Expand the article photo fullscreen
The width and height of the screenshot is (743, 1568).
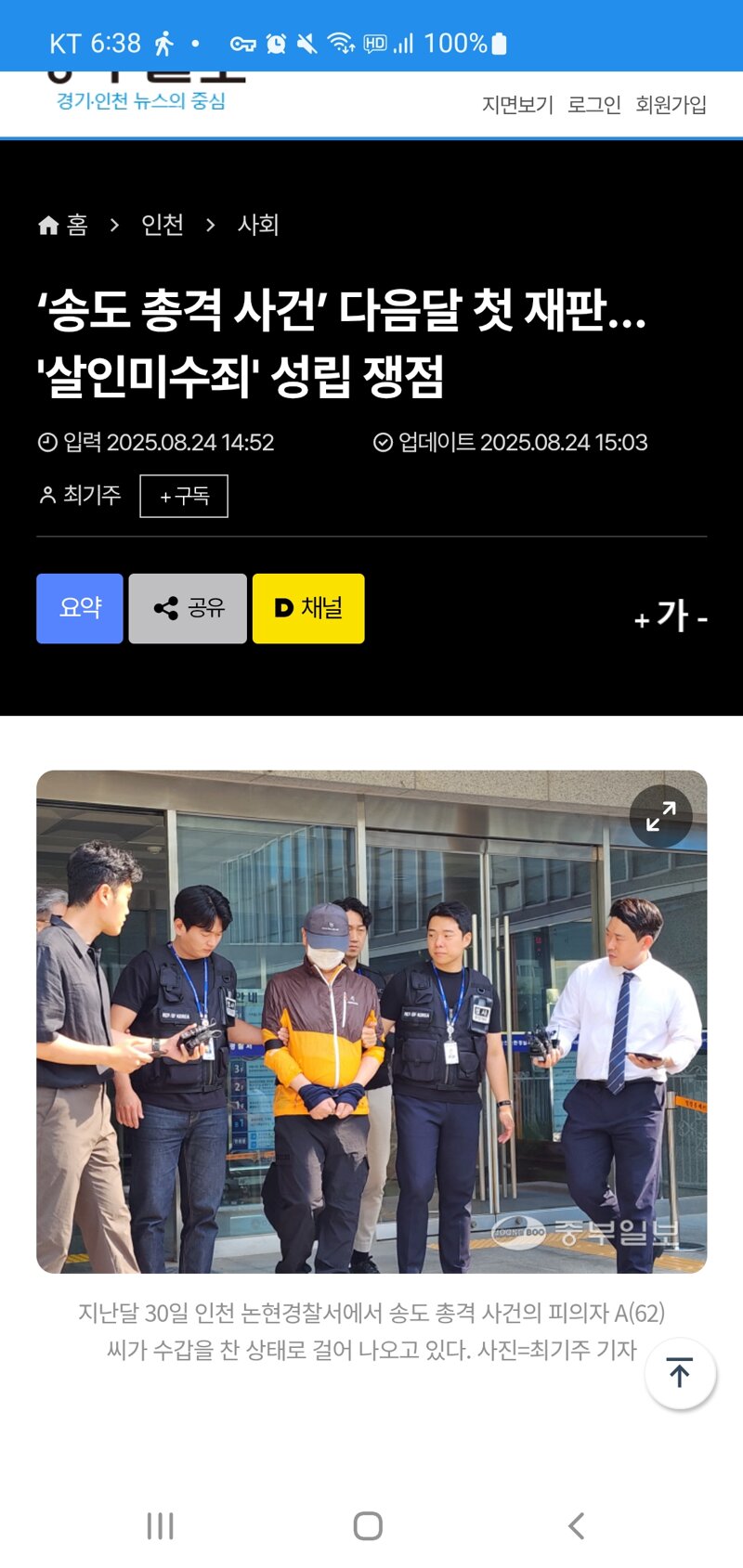point(660,817)
